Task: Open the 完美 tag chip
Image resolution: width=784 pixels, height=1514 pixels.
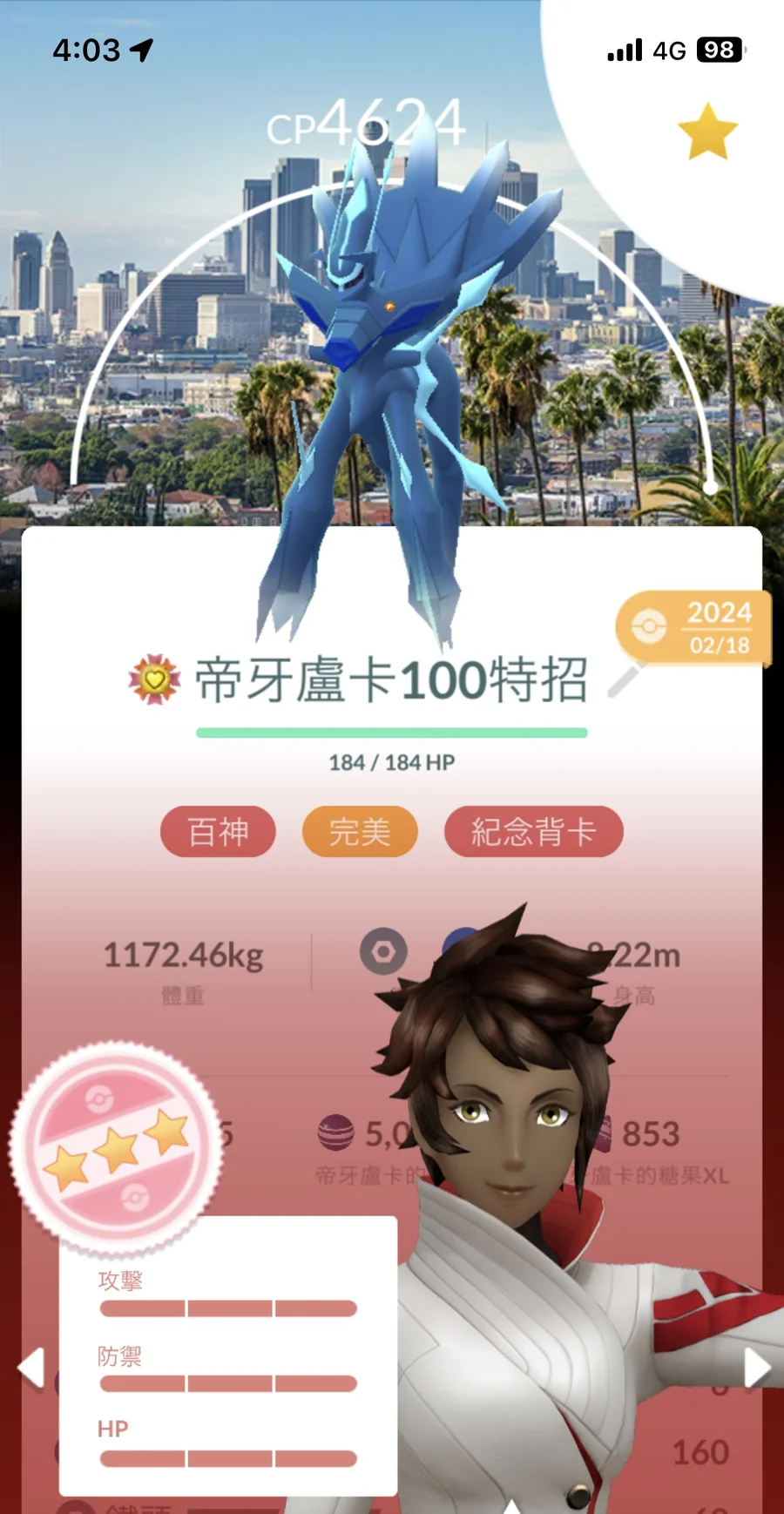Action: click(x=360, y=832)
